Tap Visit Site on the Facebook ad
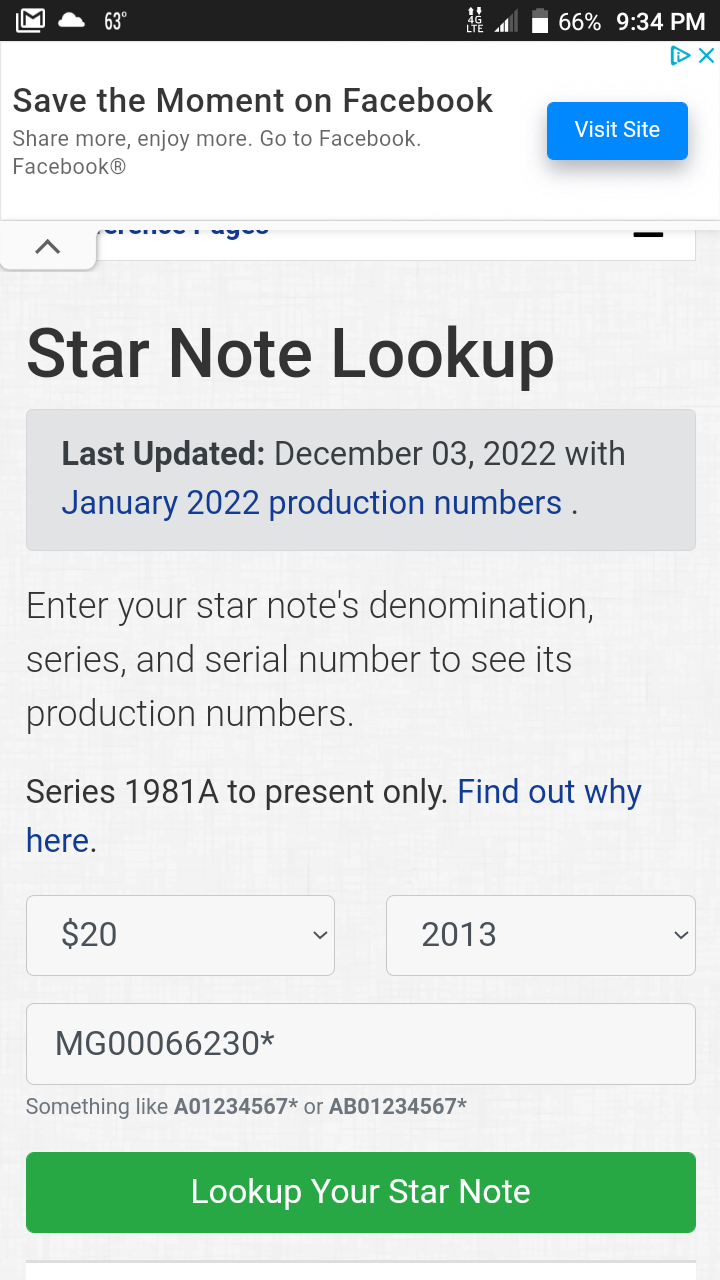Screen dimensions: 720x1280 (x=617, y=130)
